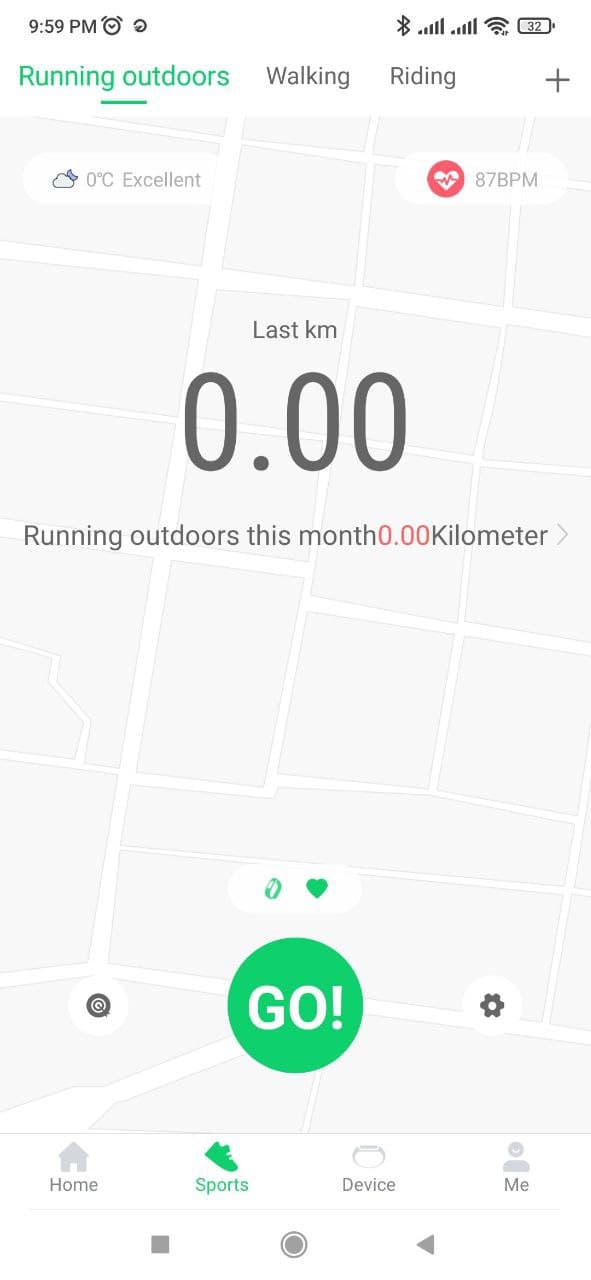Start the run with the GO! button
The height and width of the screenshot is (1280, 591).
295,1005
